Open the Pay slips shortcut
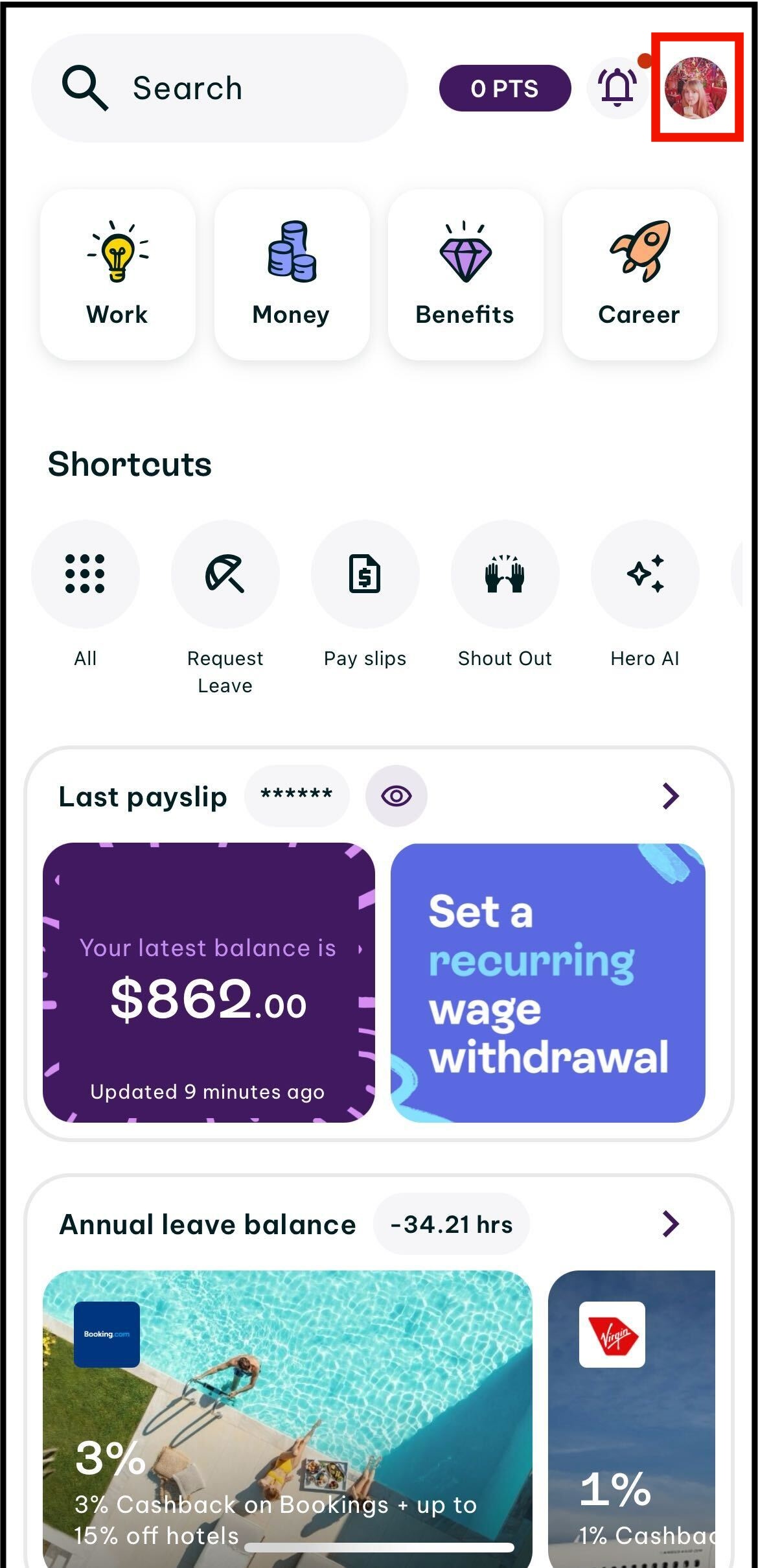 (x=365, y=574)
